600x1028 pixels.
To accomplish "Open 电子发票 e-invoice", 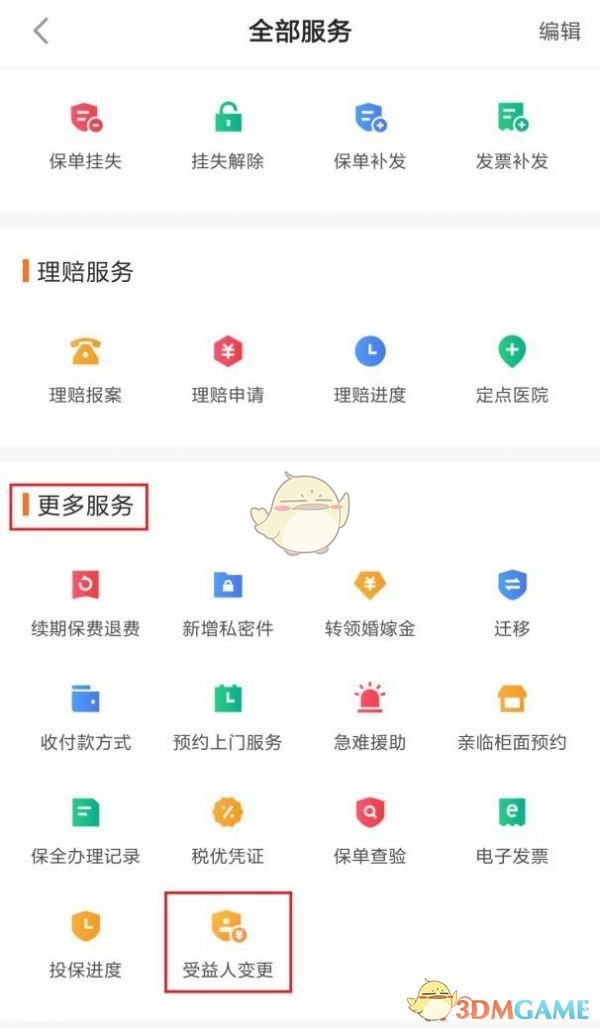I will 512,830.
